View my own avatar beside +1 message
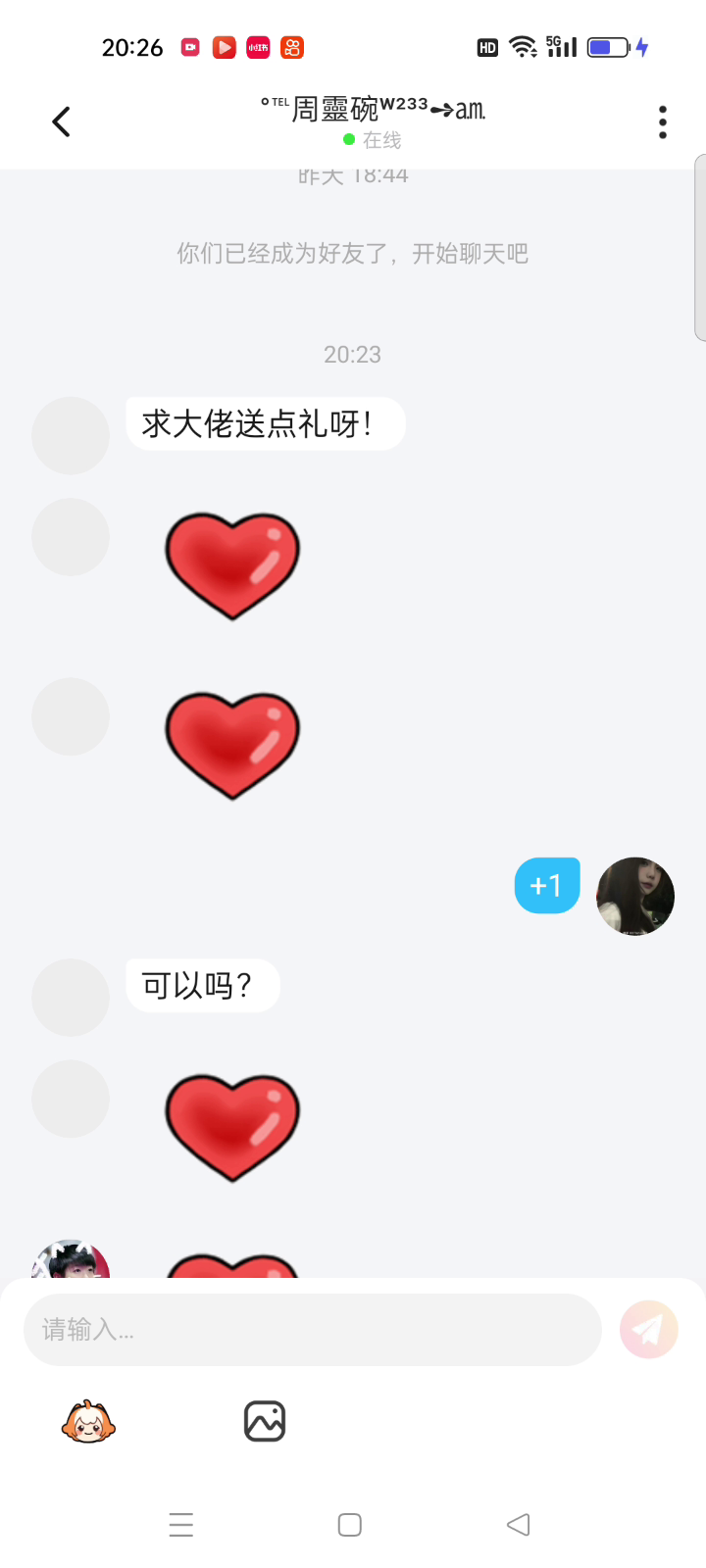Image resolution: width=706 pixels, height=1568 pixels. 635,896
